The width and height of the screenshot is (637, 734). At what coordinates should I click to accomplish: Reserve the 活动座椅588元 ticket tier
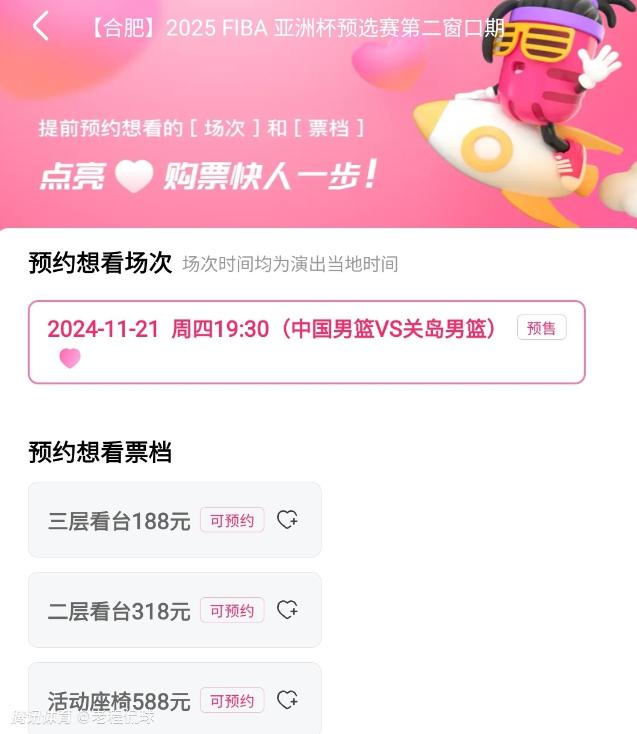coord(287,699)
